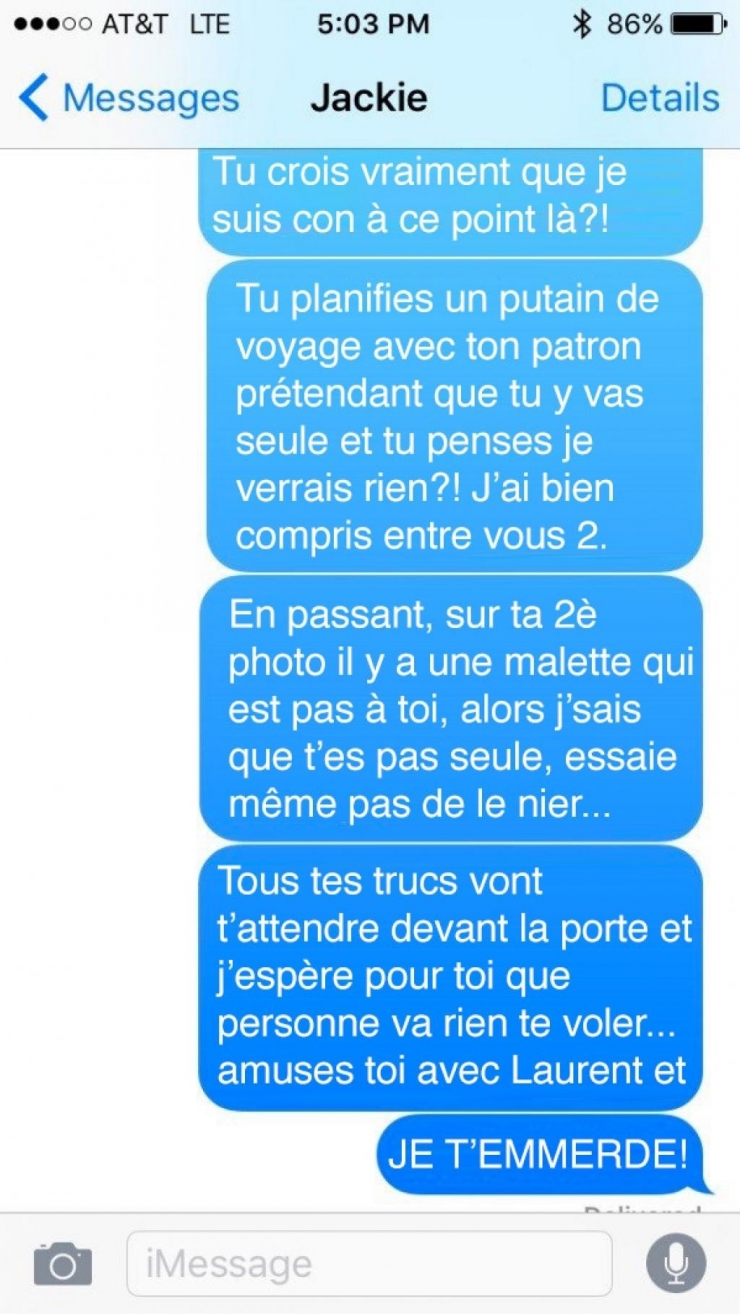Open the Details view for this conversation
The width and height of the screenshot is (740, 1314).
point(660,97)
